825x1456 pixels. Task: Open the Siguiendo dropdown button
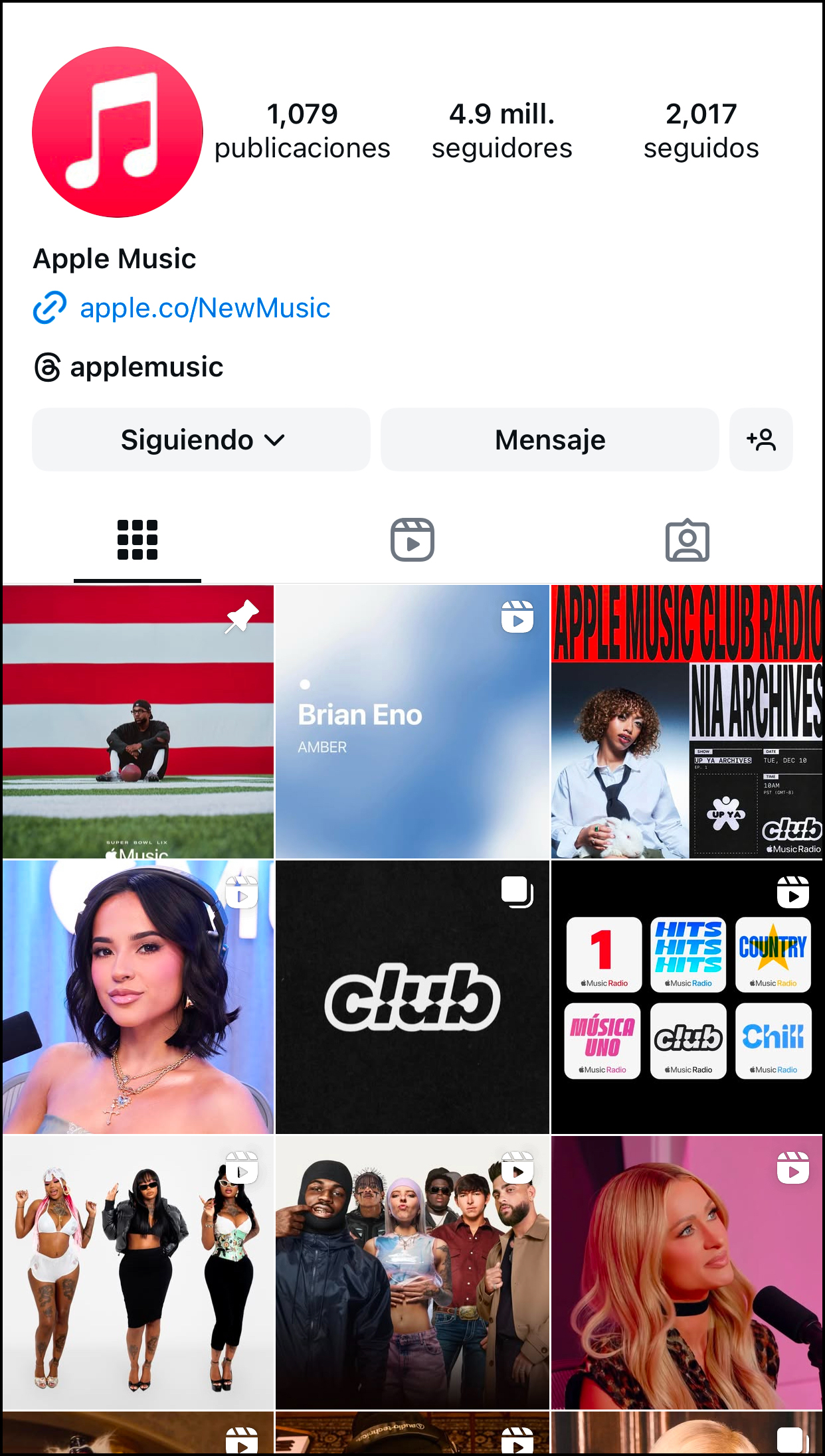click(201, 440)
